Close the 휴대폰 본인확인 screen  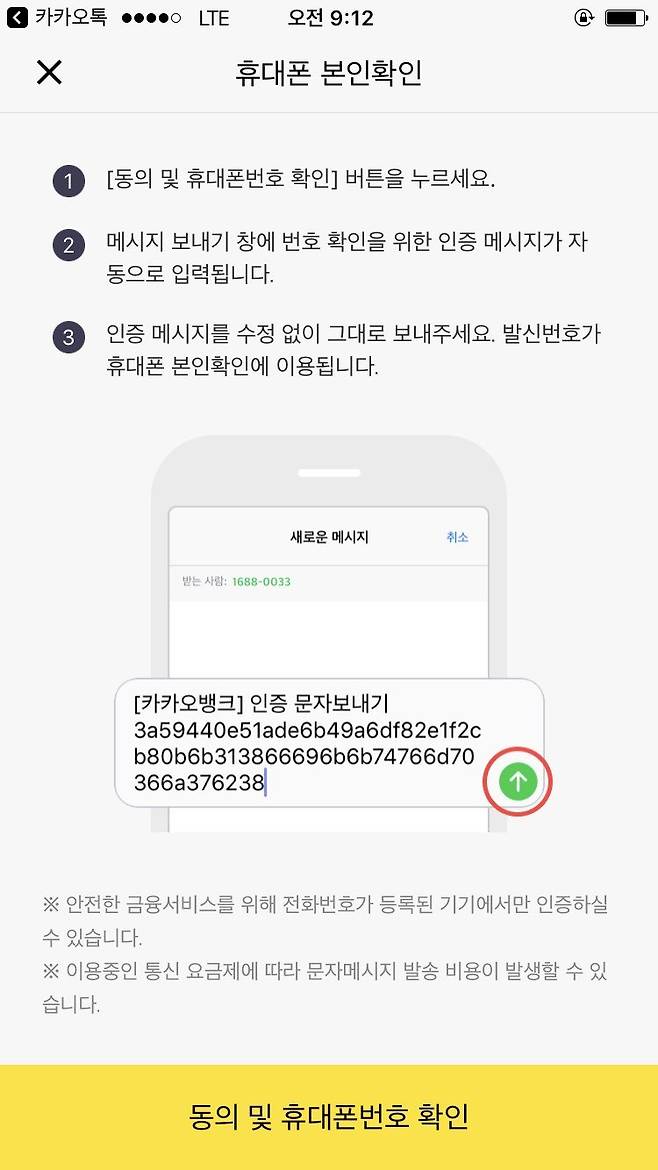[49, 72]
